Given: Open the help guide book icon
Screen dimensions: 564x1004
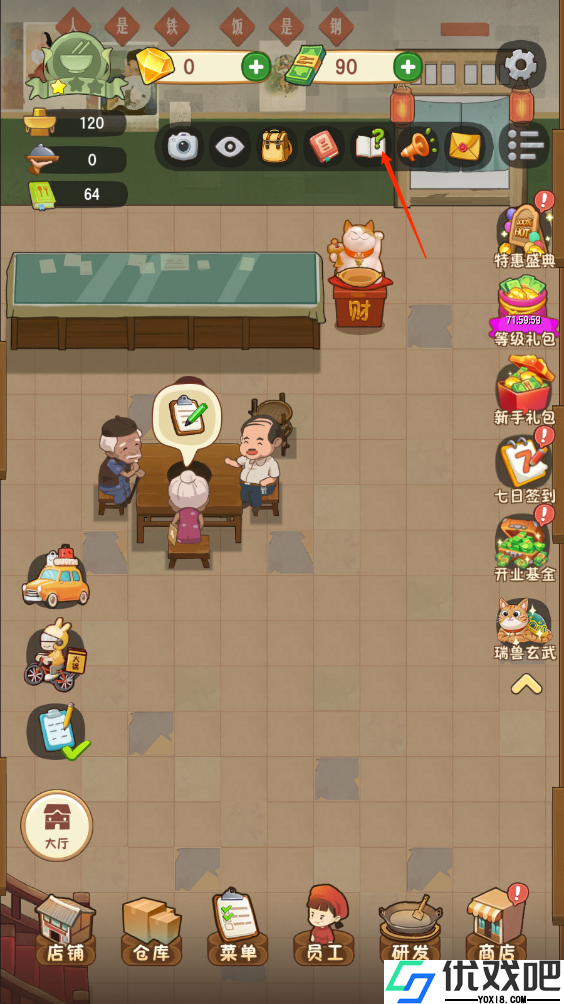Looking at the screenshot, I should [371, 147].
